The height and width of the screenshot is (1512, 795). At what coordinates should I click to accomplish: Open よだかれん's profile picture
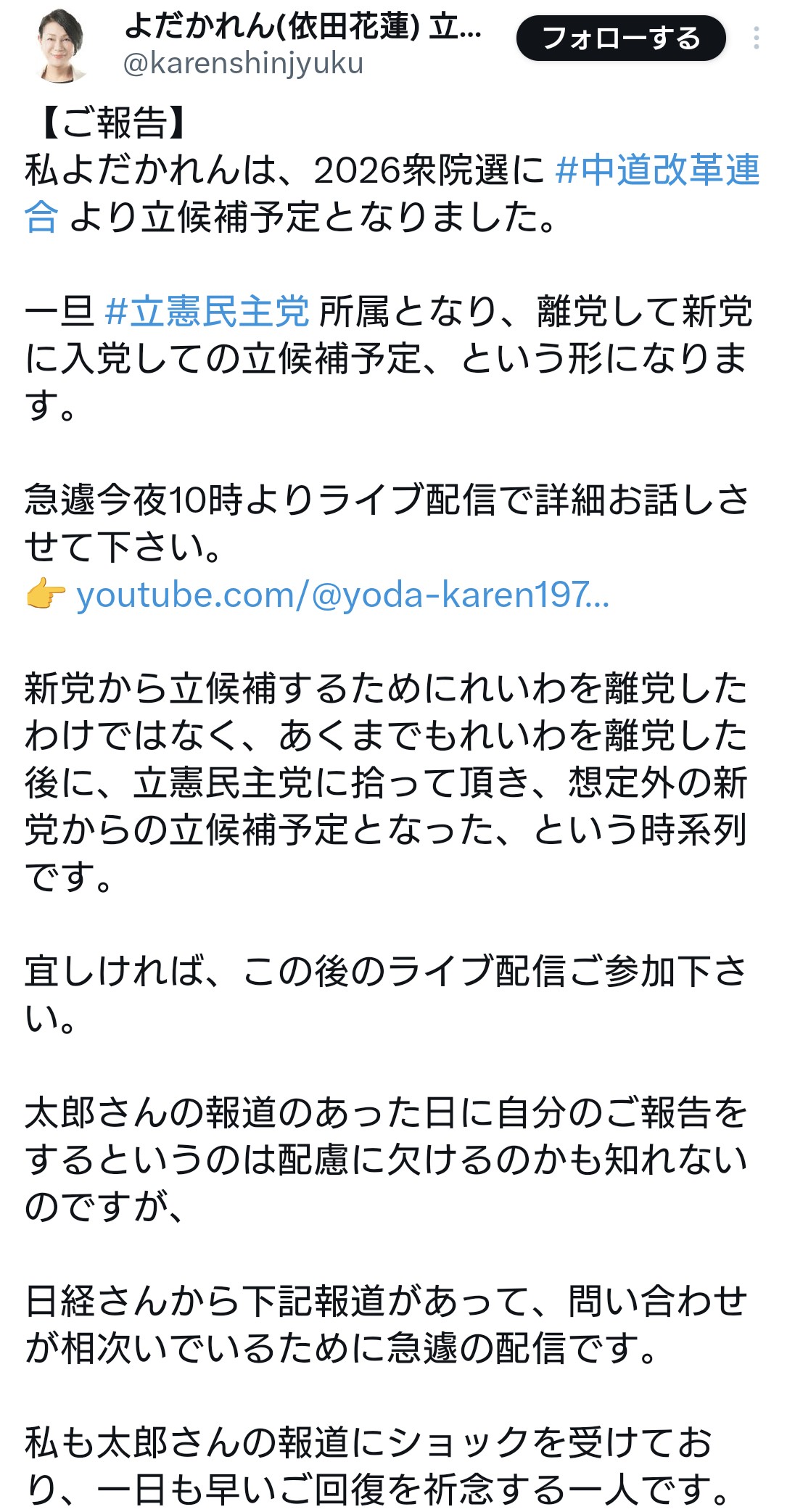click(x=61, y=45)
